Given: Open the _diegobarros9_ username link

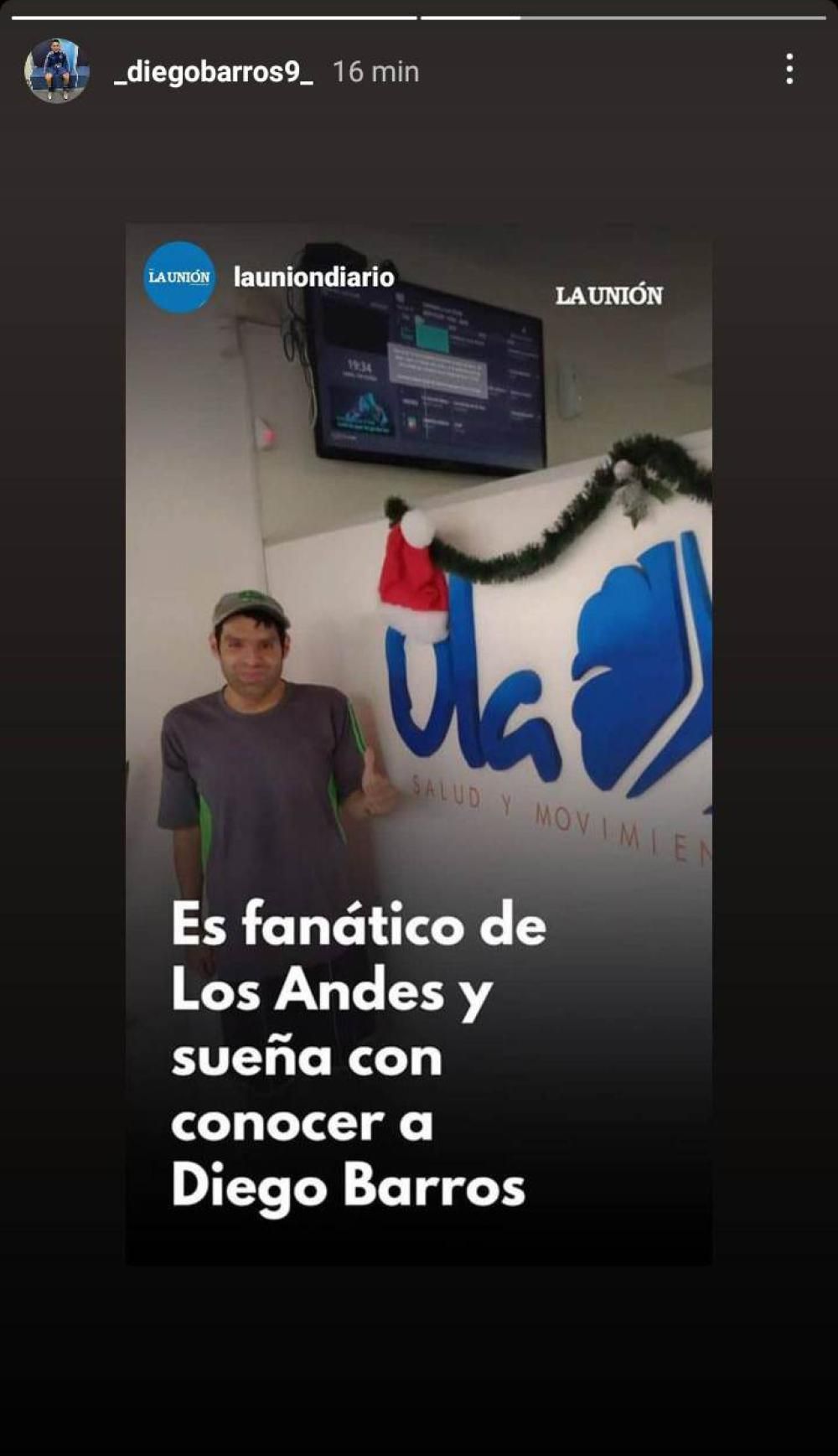Looking at the screenshot, I should pos(213,72).
